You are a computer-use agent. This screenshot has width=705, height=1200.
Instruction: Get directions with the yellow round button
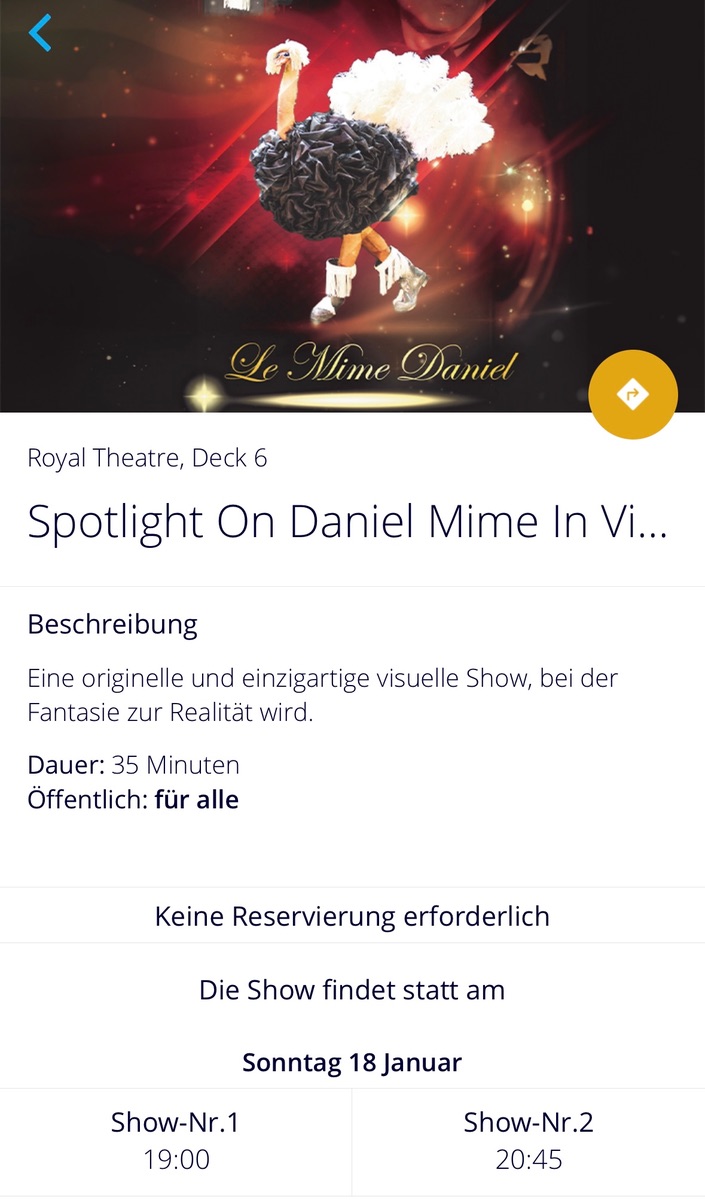[633, 395]
